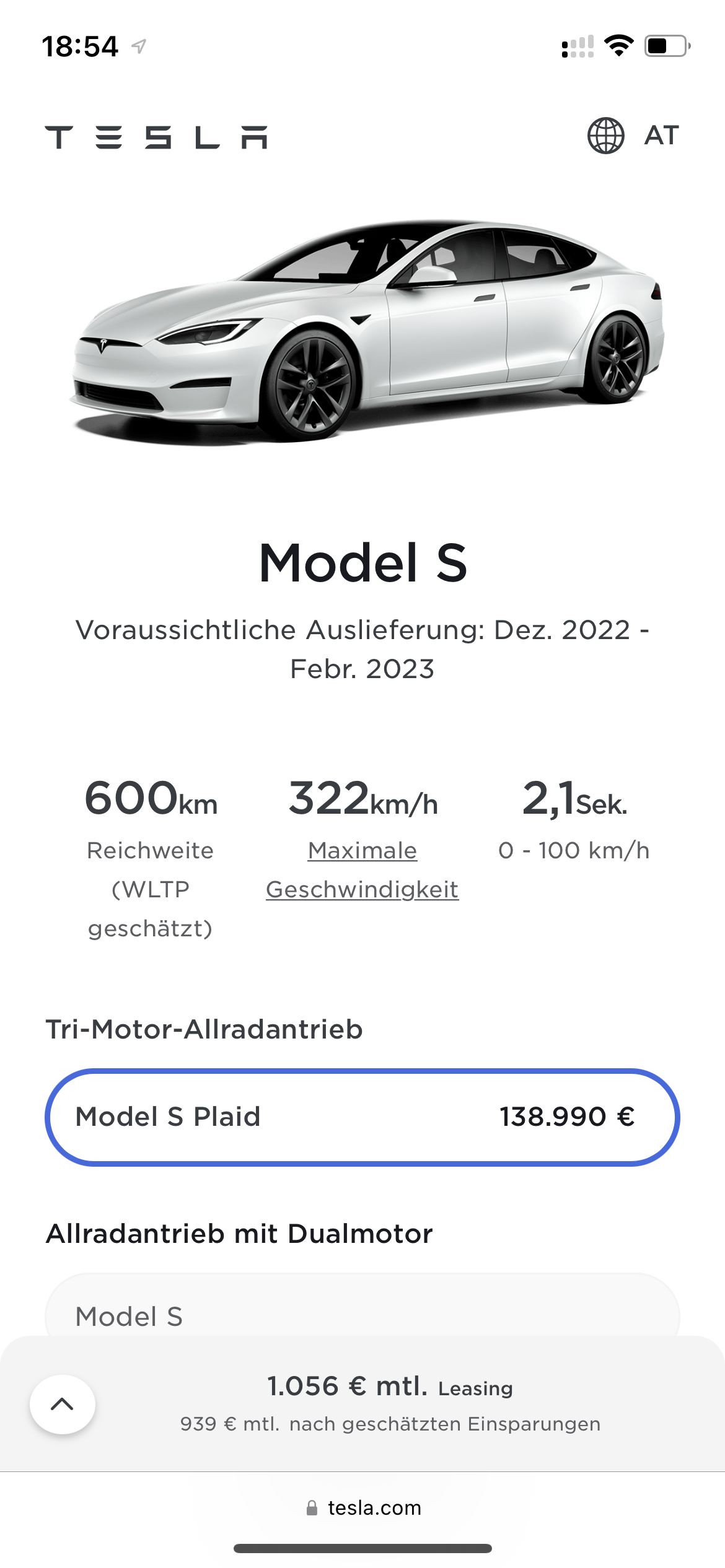Expand the leasing details with the up arrow
The height and width of the screenshot is (1568, 725).
(x=63, y=1405)
